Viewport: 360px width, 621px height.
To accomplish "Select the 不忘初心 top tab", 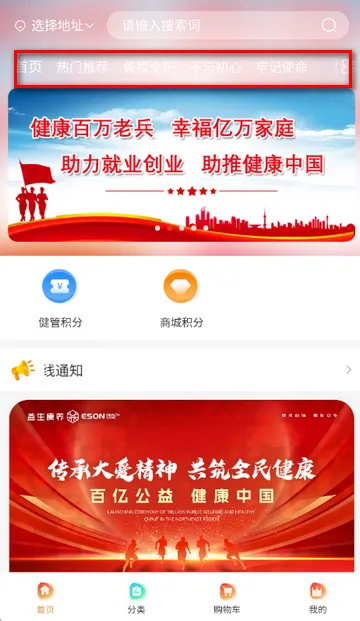I will pyautogui.click(x=215, y=67).
